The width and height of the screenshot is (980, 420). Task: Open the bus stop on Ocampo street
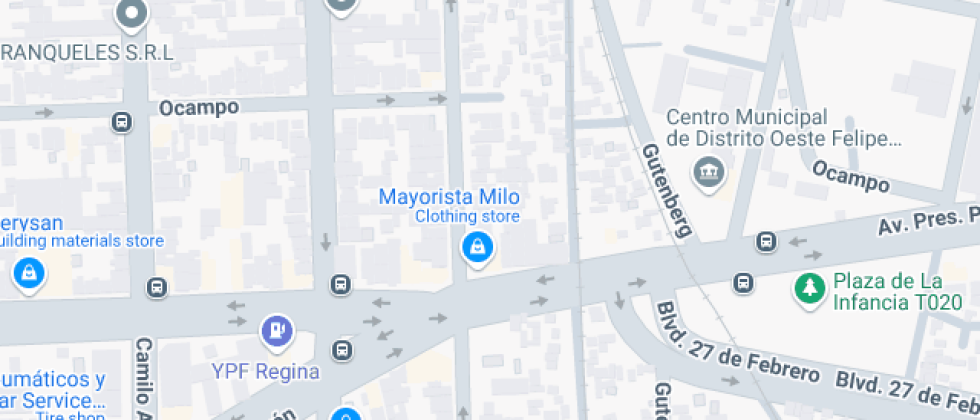click(122, 122)
